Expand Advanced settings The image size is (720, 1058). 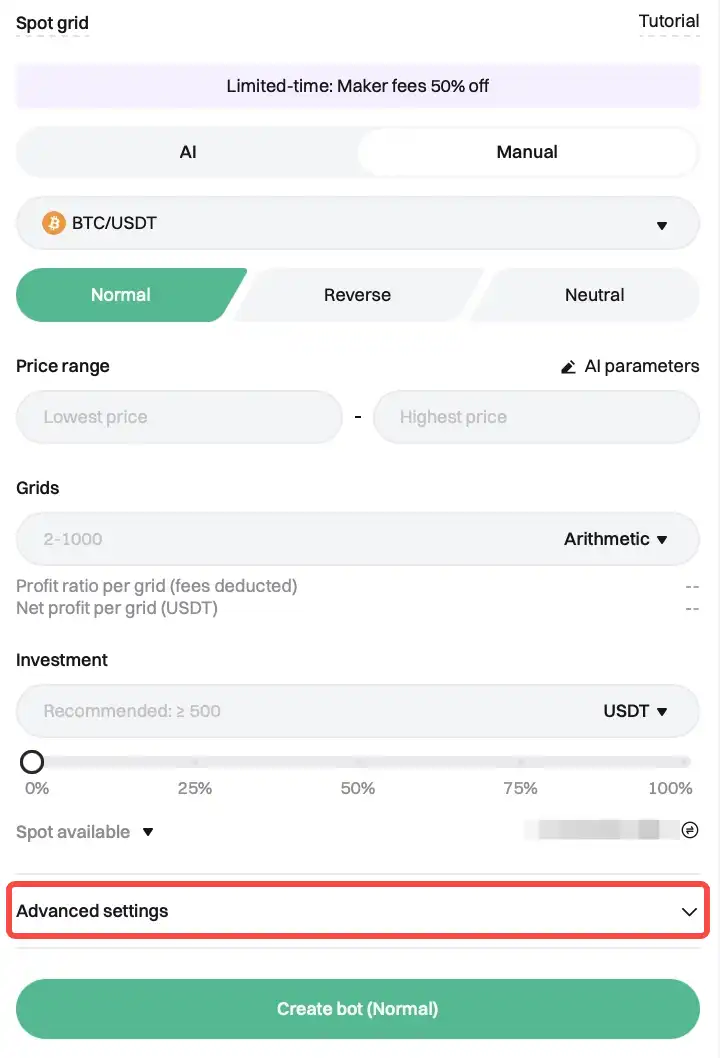358,911
